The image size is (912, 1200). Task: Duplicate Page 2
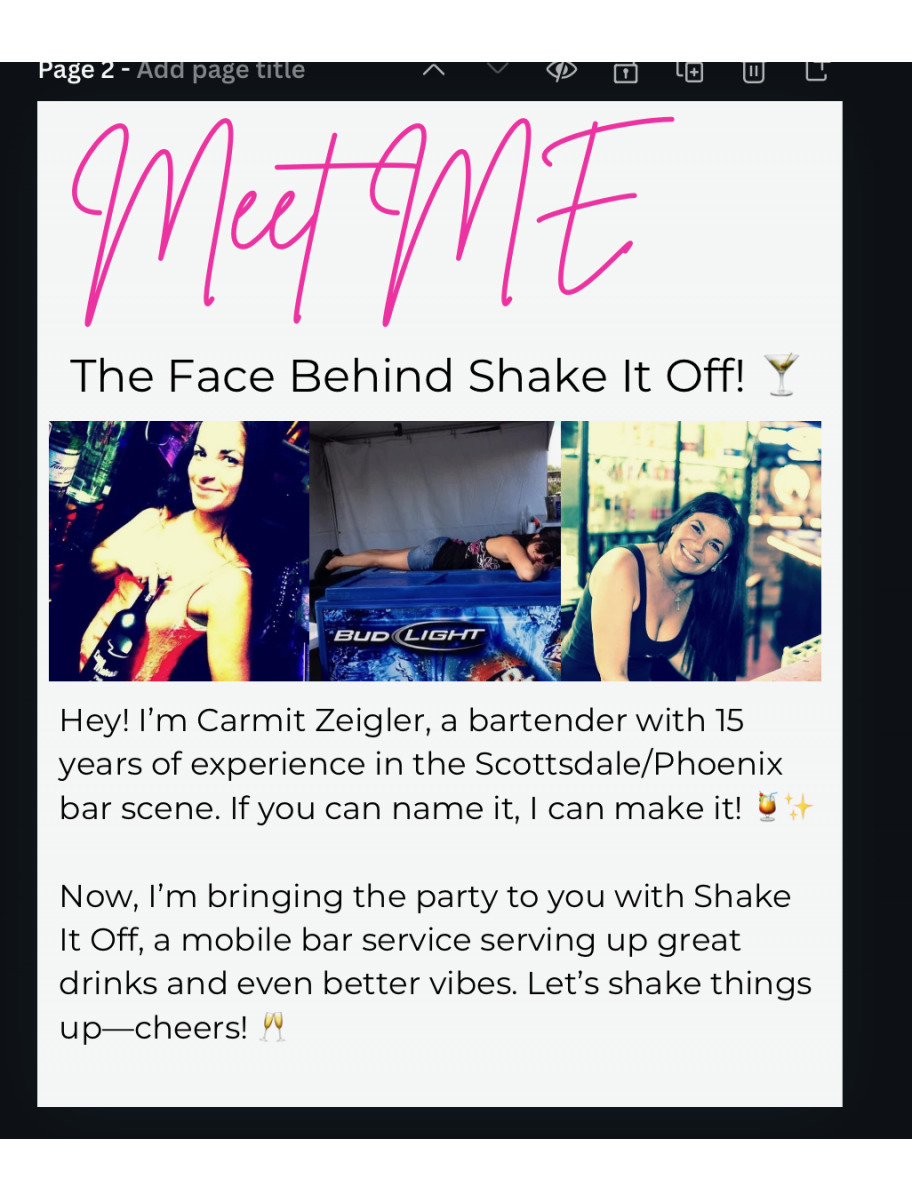coord(690,71)
